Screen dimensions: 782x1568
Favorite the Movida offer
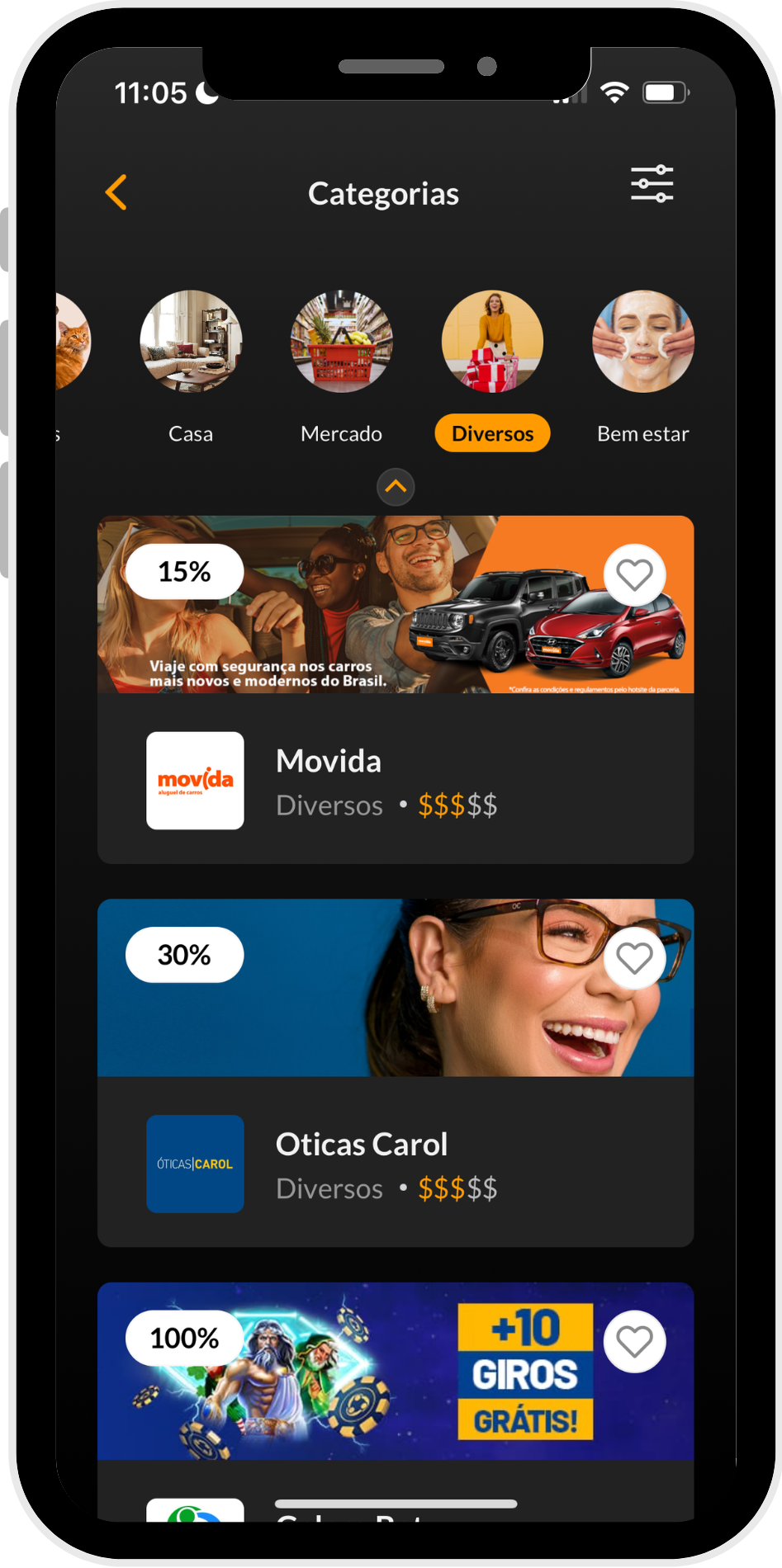pyautogui.click(x=634, y=575)
